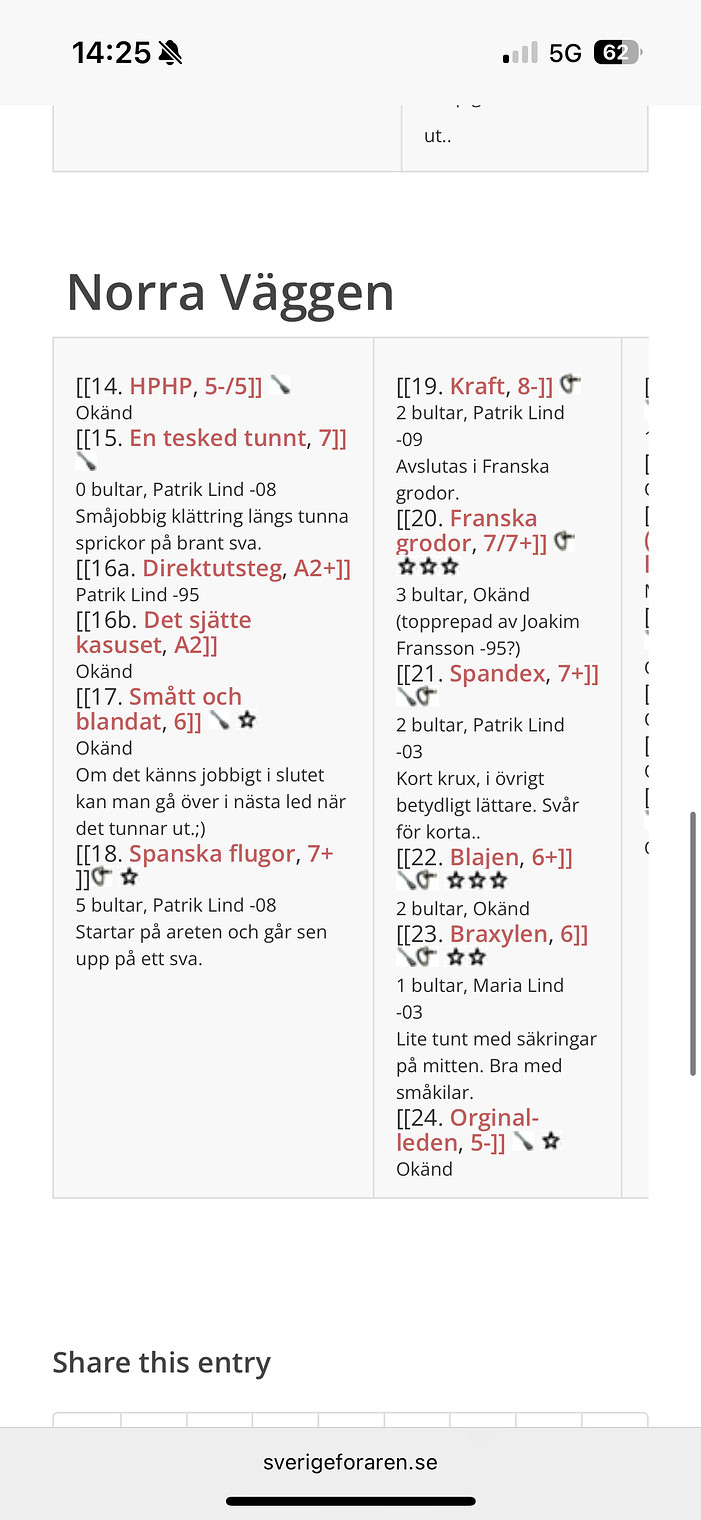The height and width of the screenshot is (1520, 701).
Task: Open the Spanska flugor link
Action: click(x=212, y=853)
